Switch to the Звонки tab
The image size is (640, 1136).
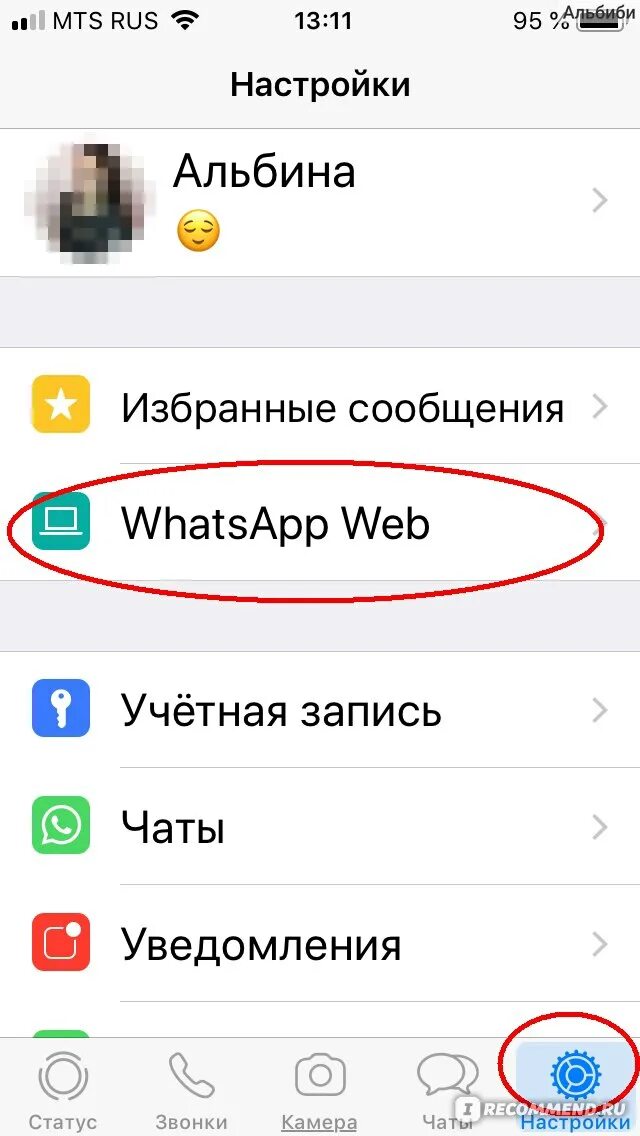[x=191, y=1087]
